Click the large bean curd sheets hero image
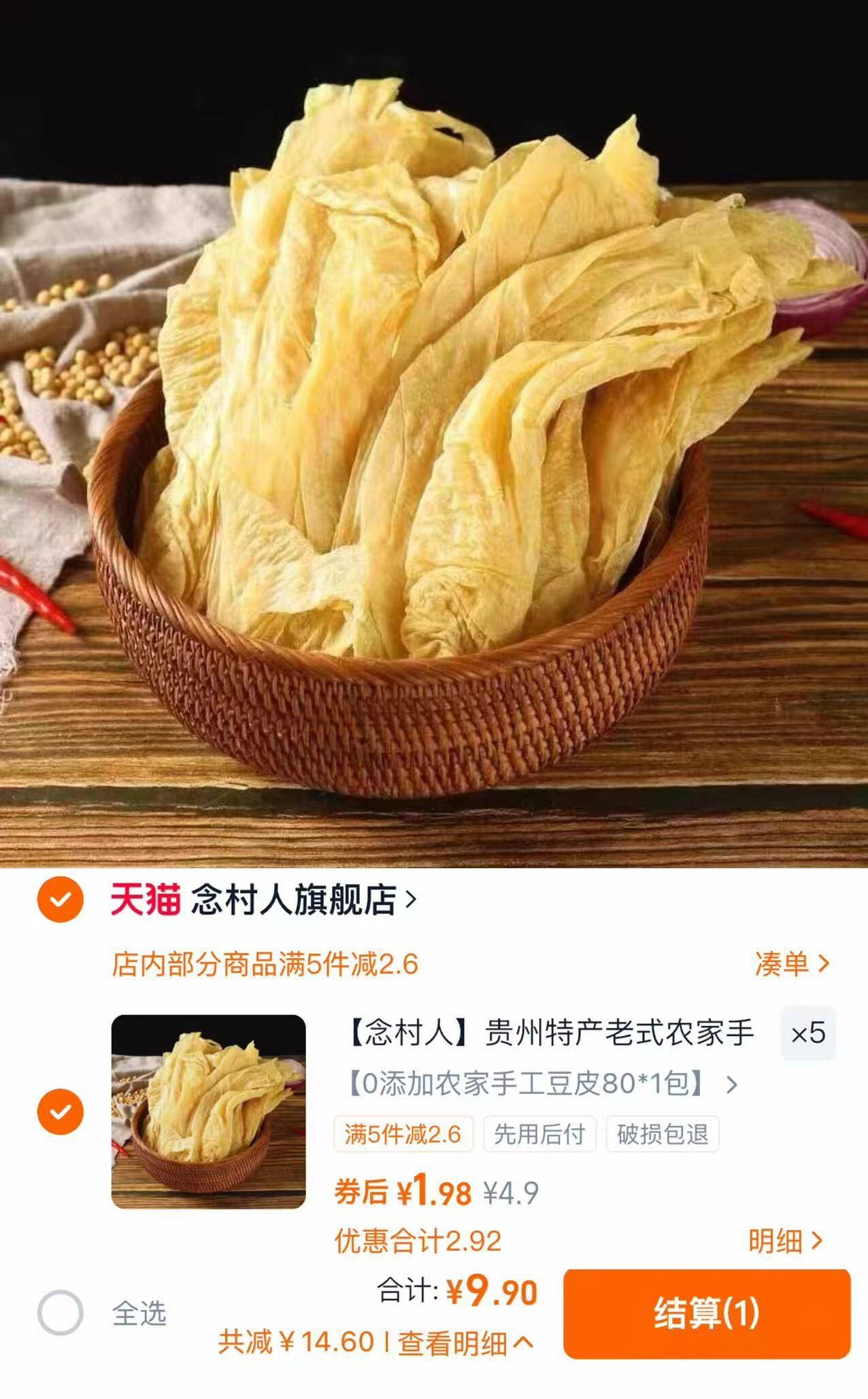Viewport: 868px width, 1399px height. pyautogui.click(x=434, y=435)
